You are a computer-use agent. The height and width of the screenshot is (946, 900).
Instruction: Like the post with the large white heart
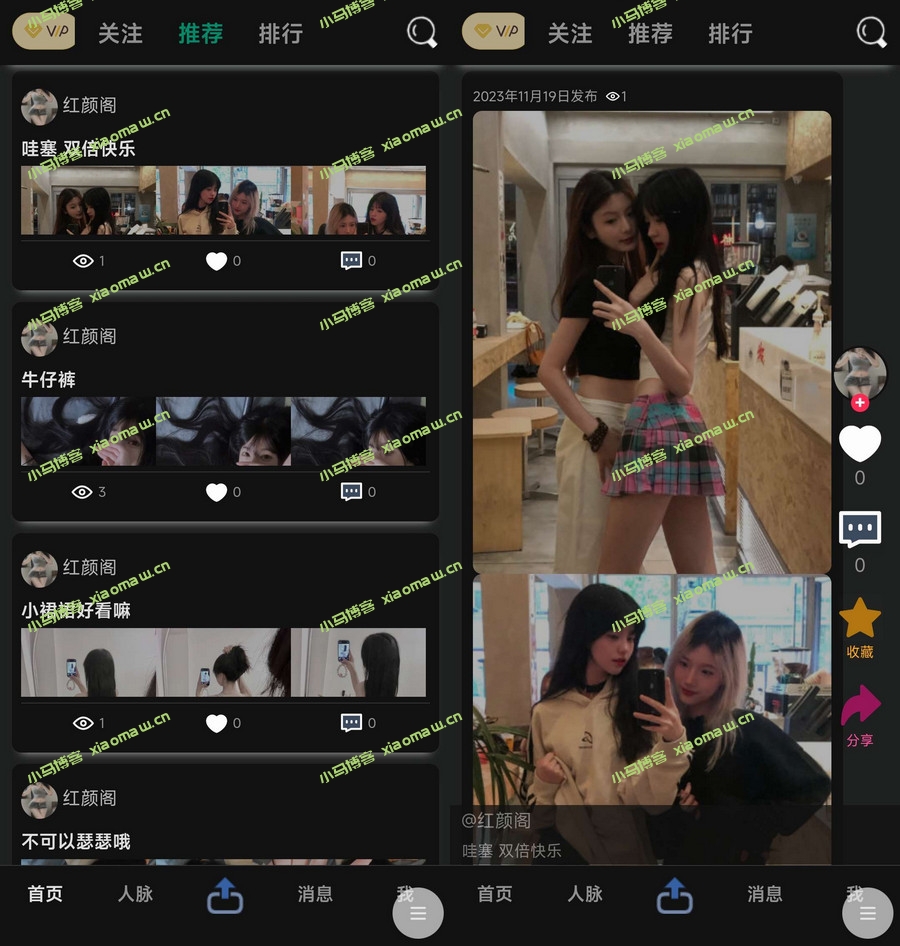(859, 444)
